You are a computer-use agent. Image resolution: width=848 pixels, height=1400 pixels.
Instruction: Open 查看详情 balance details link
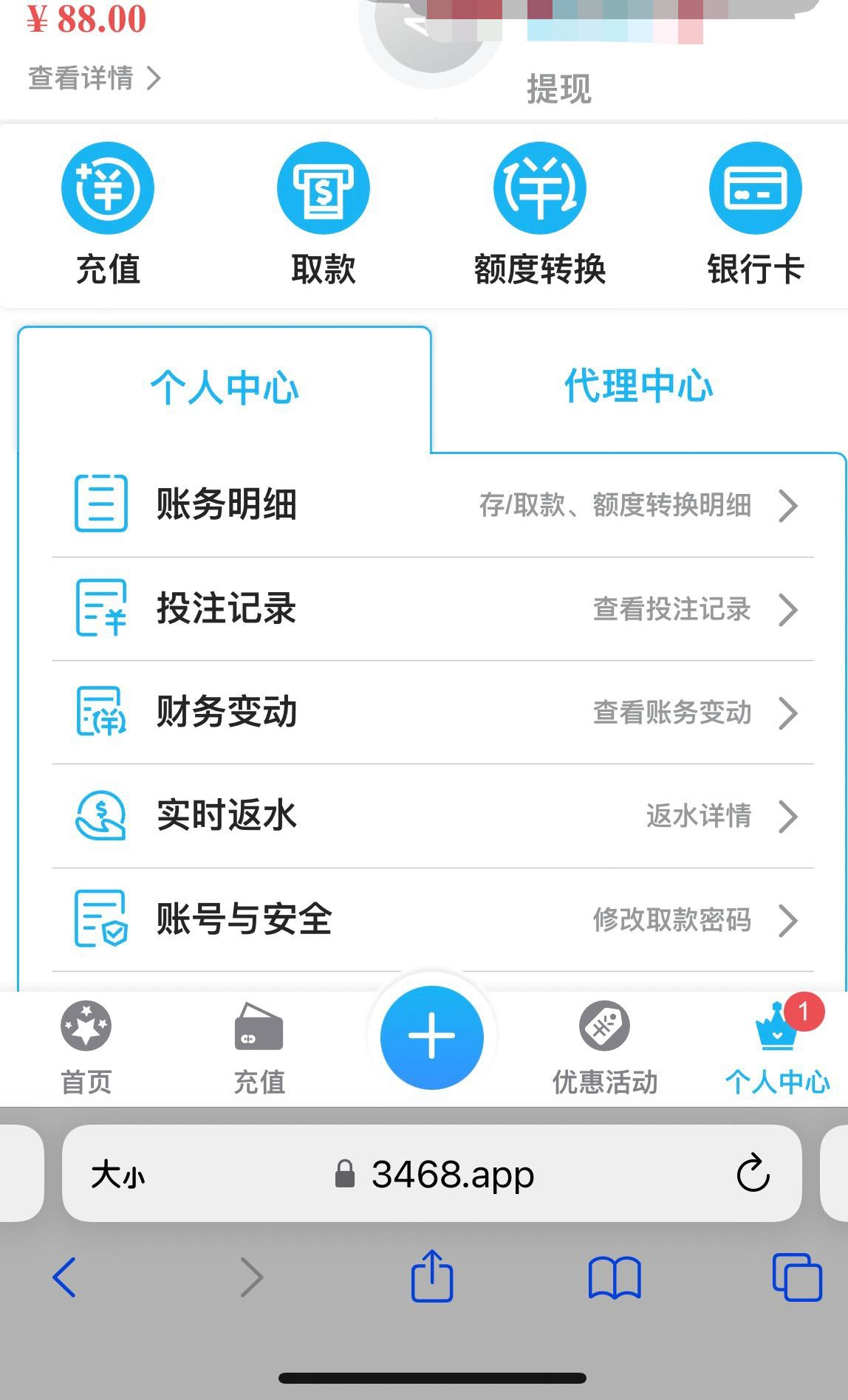tap(94, 78)
